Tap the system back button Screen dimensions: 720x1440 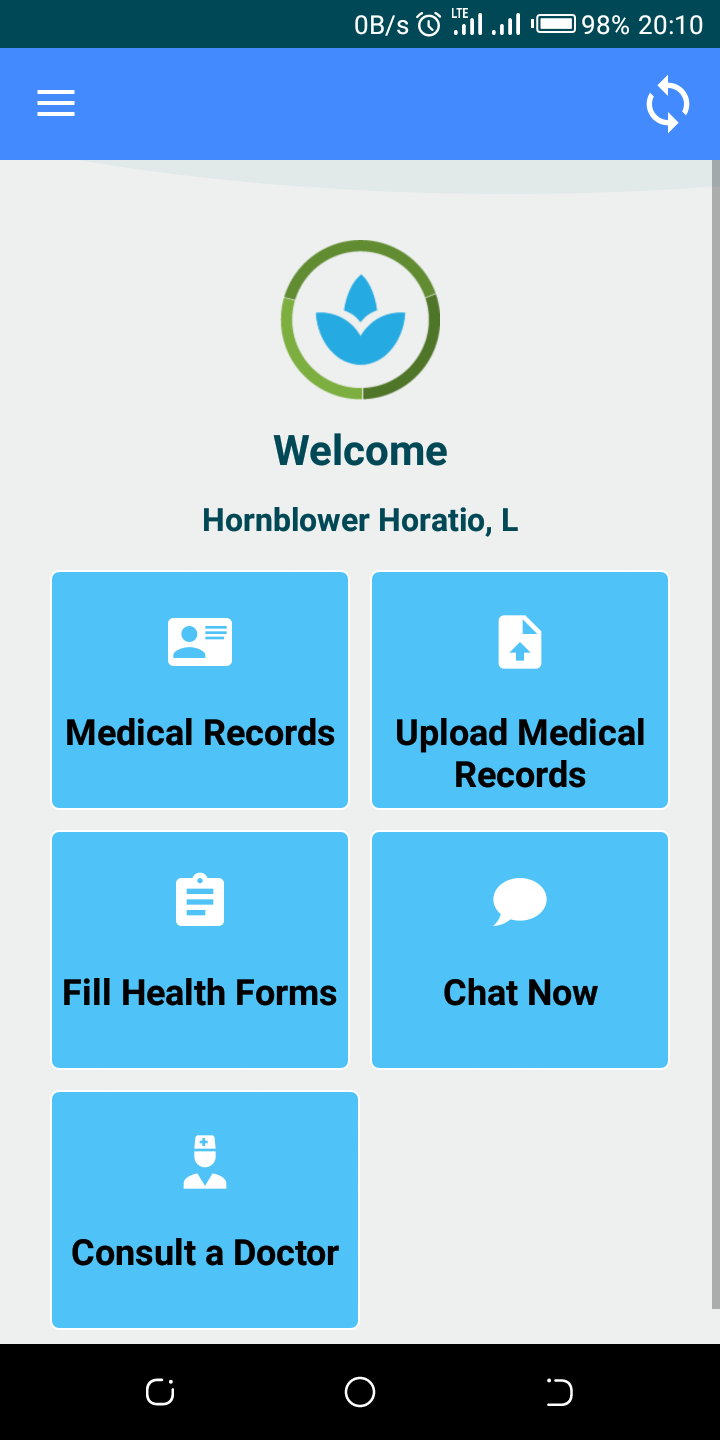[559, 1392]
